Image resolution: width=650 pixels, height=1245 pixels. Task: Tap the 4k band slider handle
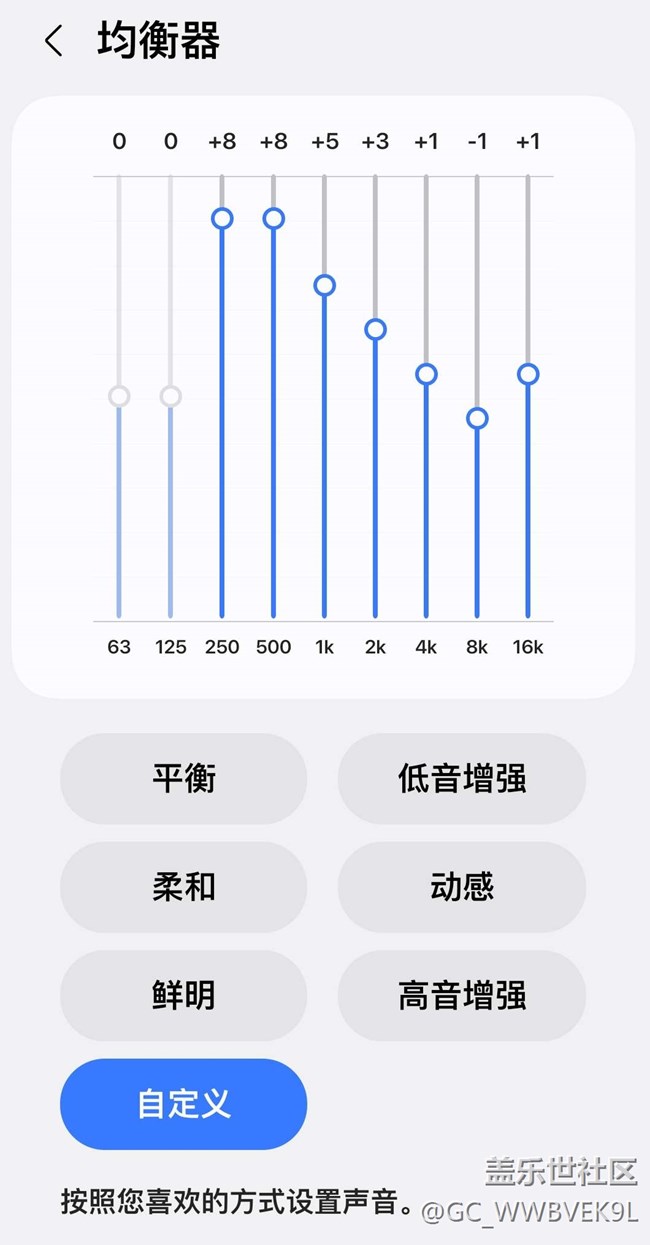426,374
